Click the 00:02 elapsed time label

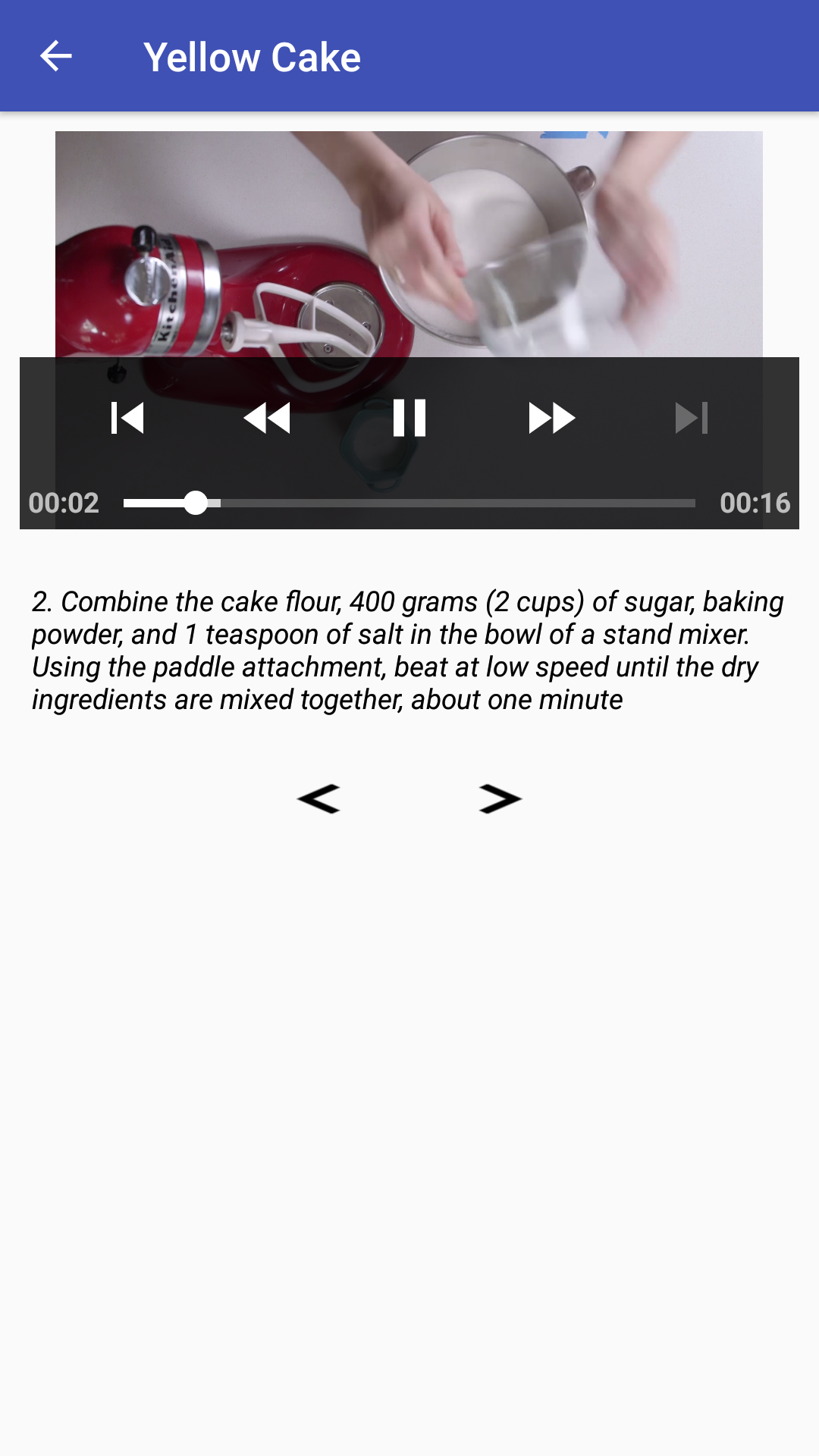64,502
